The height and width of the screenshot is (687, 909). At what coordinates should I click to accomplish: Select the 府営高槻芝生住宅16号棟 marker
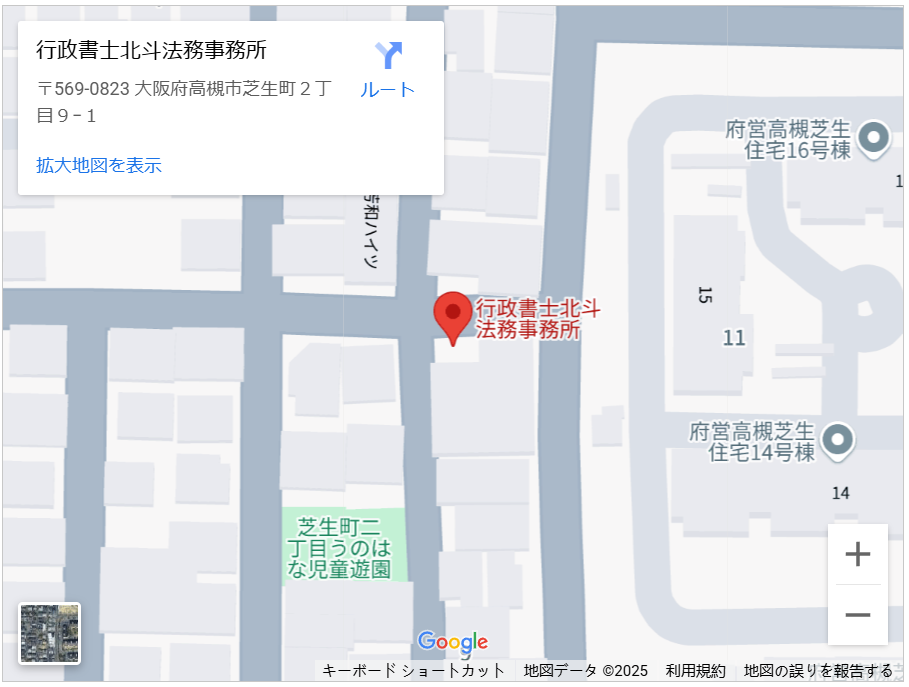pos(875,138)
